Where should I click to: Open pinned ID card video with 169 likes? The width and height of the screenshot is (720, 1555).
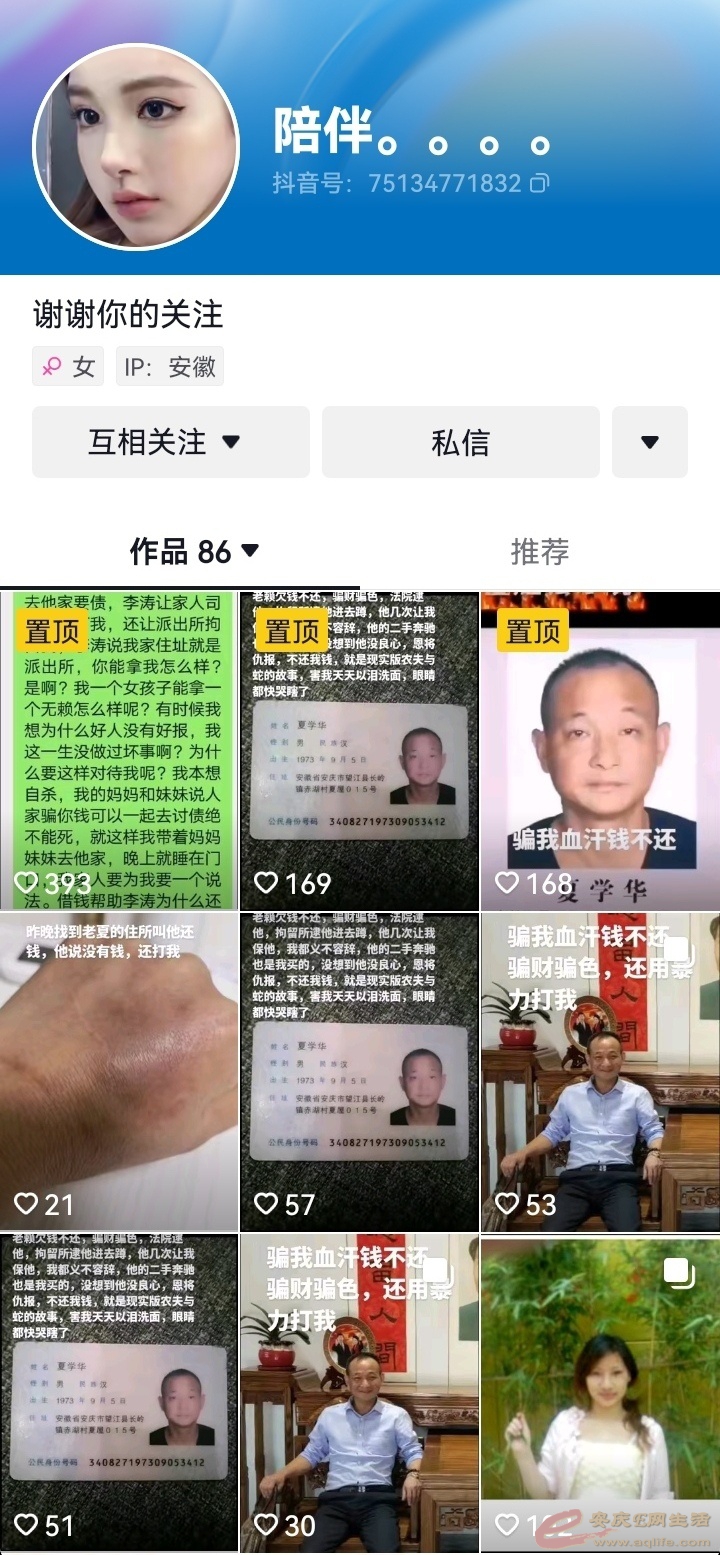[x=360, y=750]
